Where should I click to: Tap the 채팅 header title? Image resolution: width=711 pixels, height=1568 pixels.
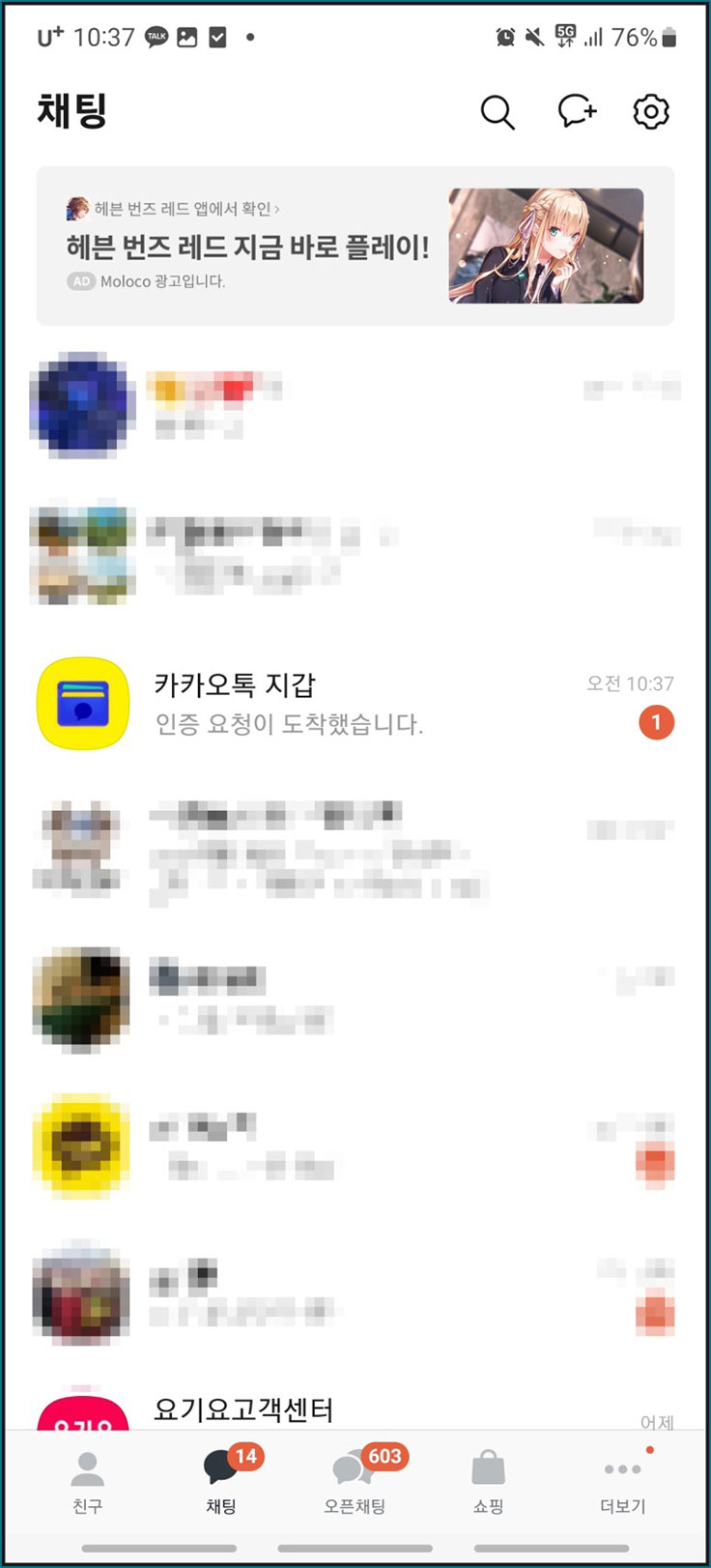tap(73, 109)
